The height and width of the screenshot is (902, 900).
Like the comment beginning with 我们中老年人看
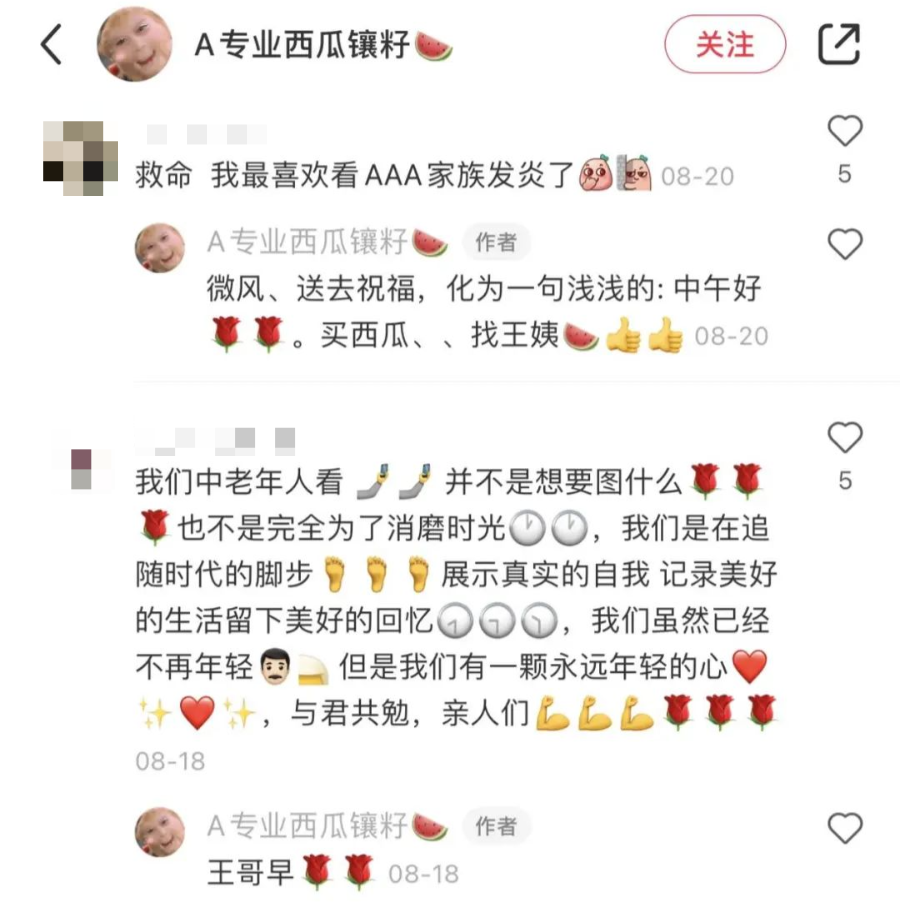[x=845, y=437]
